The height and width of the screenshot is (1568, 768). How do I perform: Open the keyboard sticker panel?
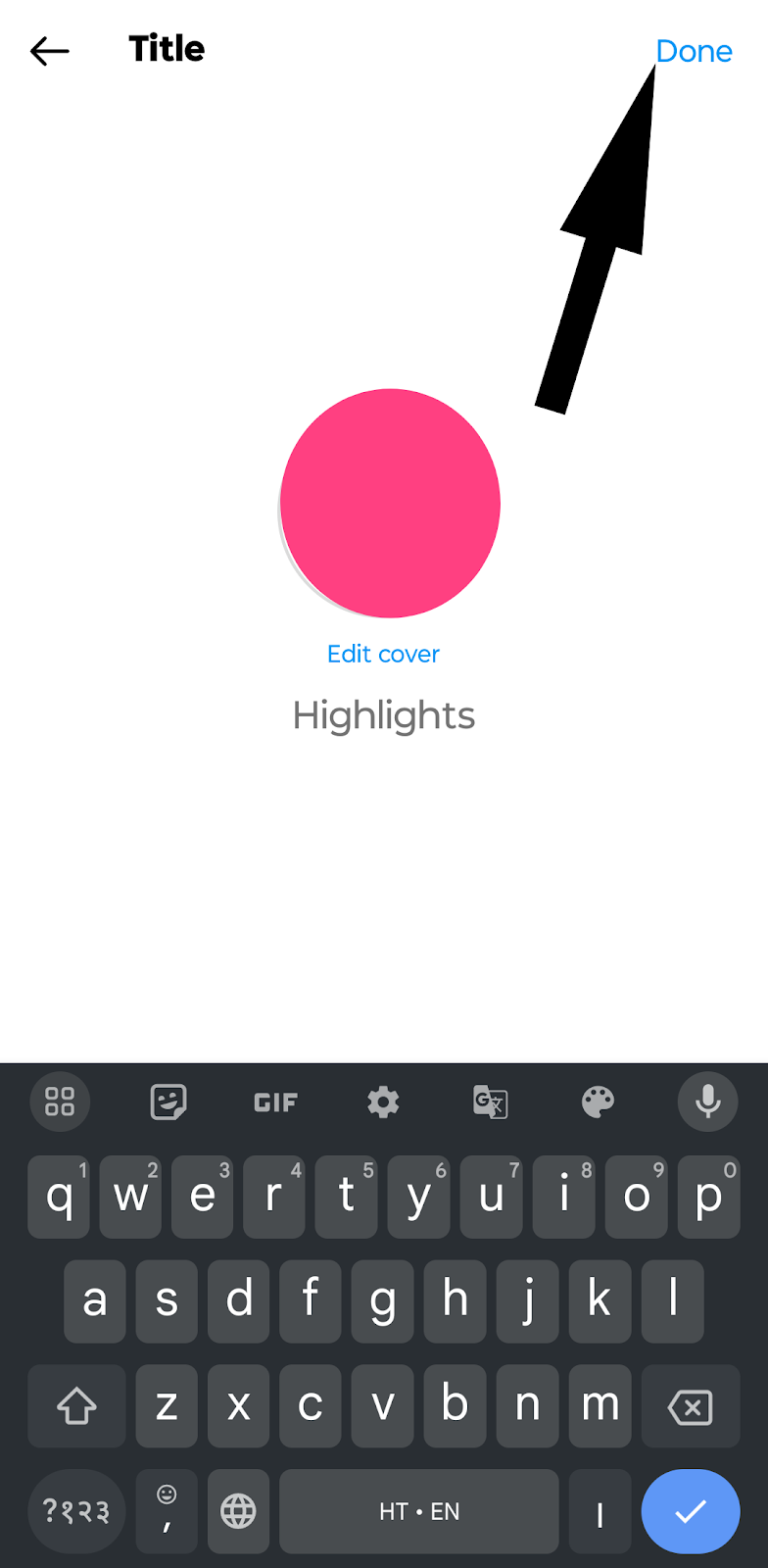(168, 1102)
